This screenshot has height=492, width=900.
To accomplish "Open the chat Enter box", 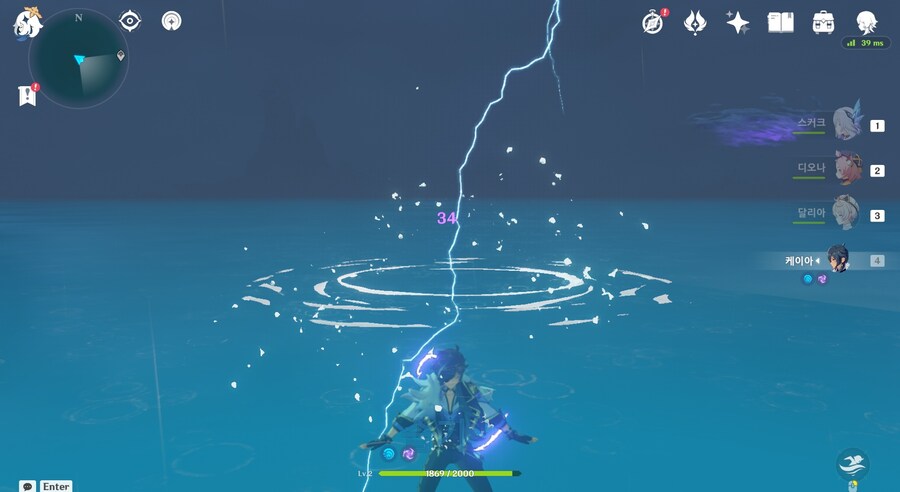I will 46,486.
